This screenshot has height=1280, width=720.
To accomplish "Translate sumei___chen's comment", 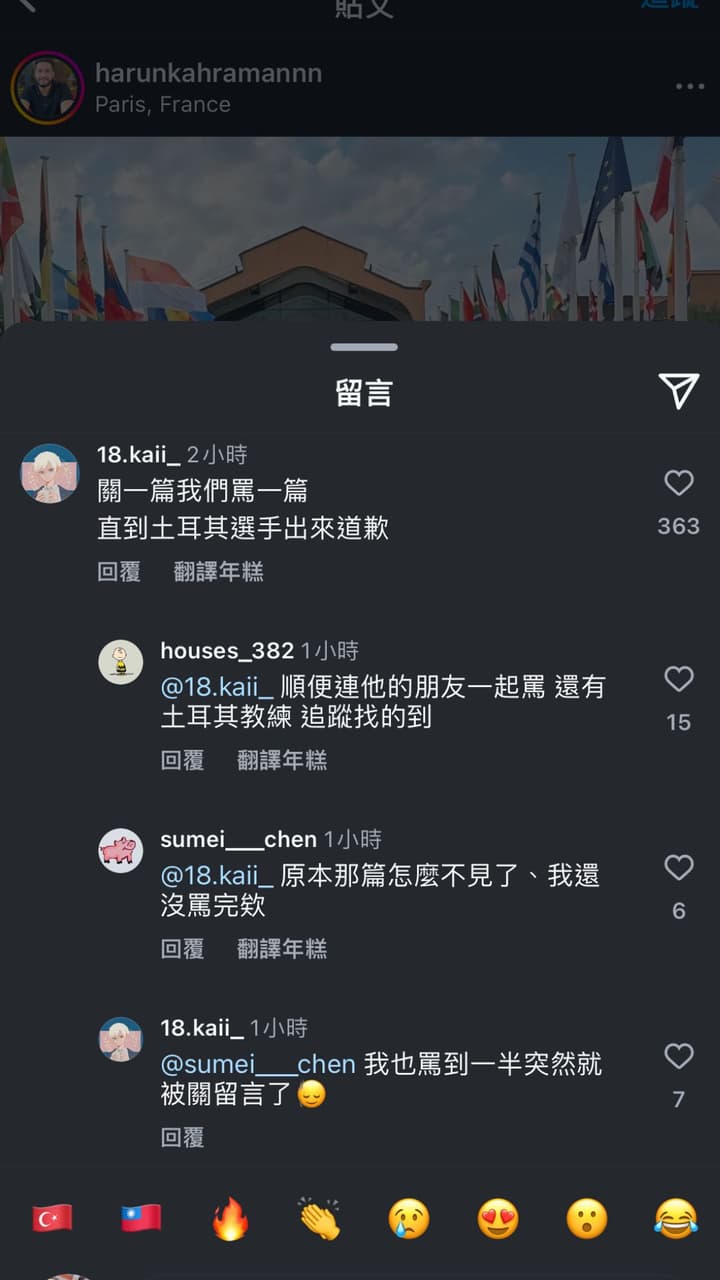I will pos(282,948).
